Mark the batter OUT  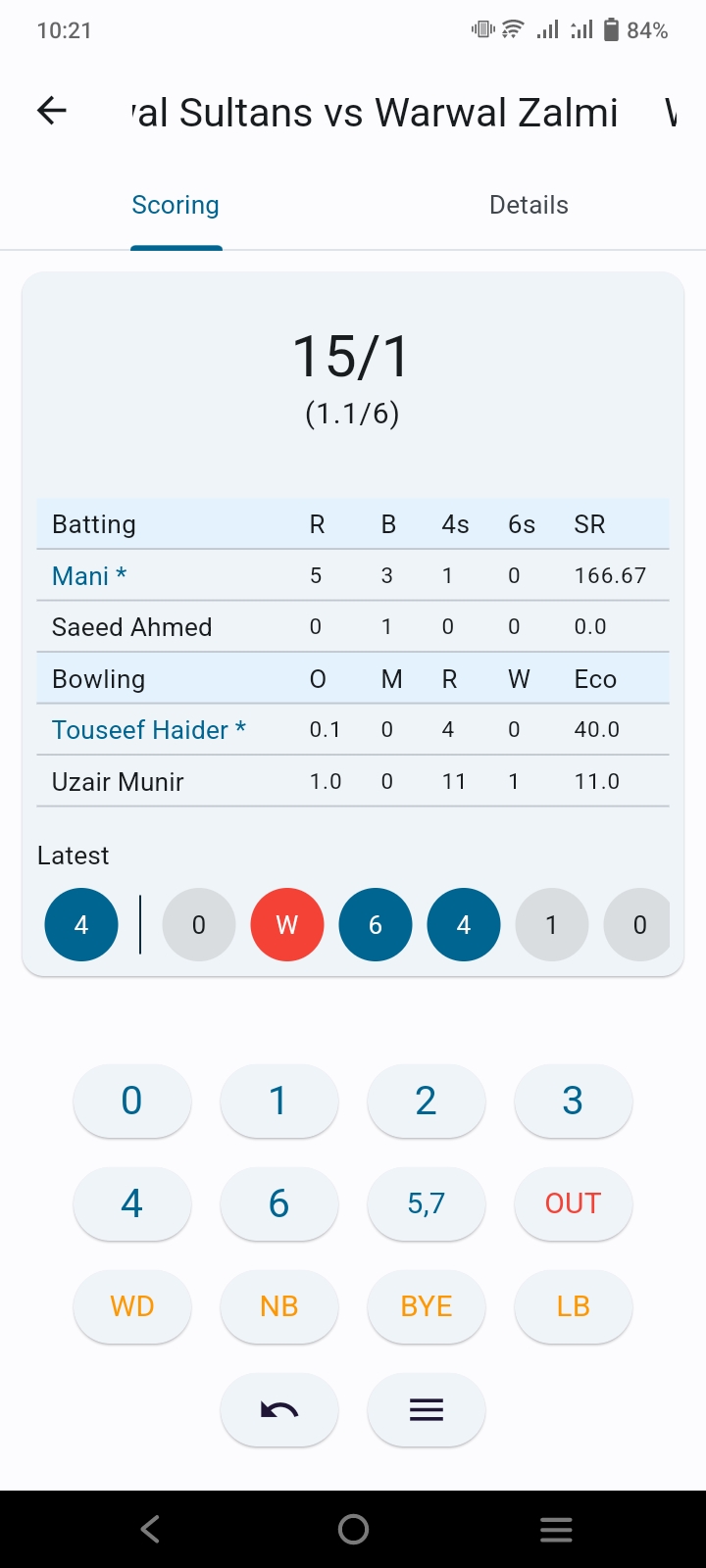click(574, 1203)
